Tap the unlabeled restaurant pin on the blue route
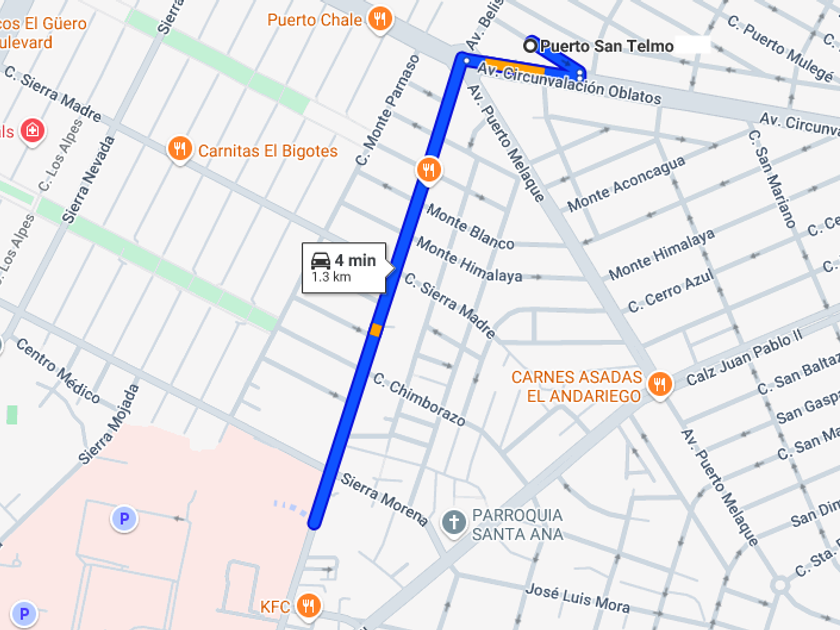Screen dimensions: 840x630 click(x=429, y=170)
